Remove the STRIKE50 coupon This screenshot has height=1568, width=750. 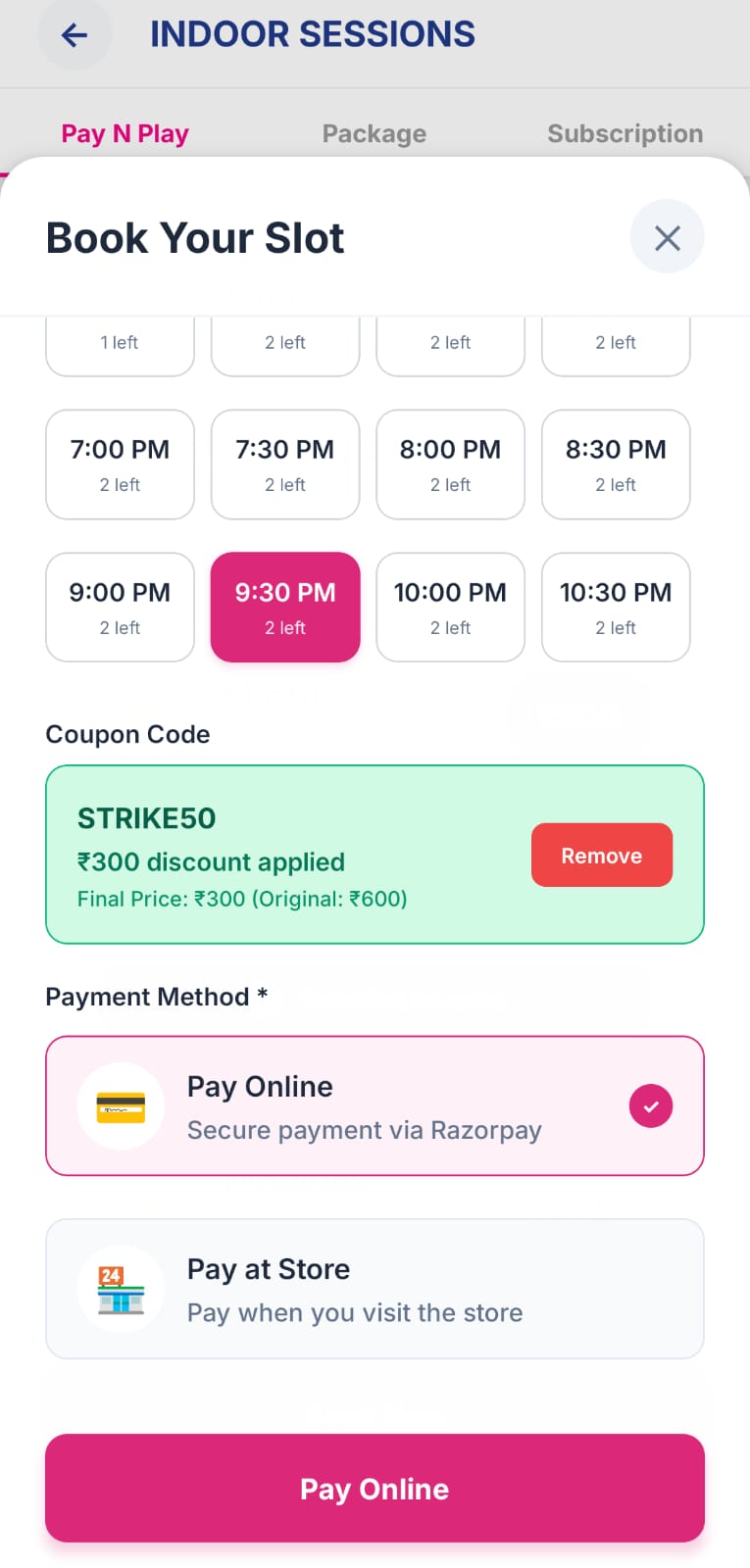[x=601, y=856]
